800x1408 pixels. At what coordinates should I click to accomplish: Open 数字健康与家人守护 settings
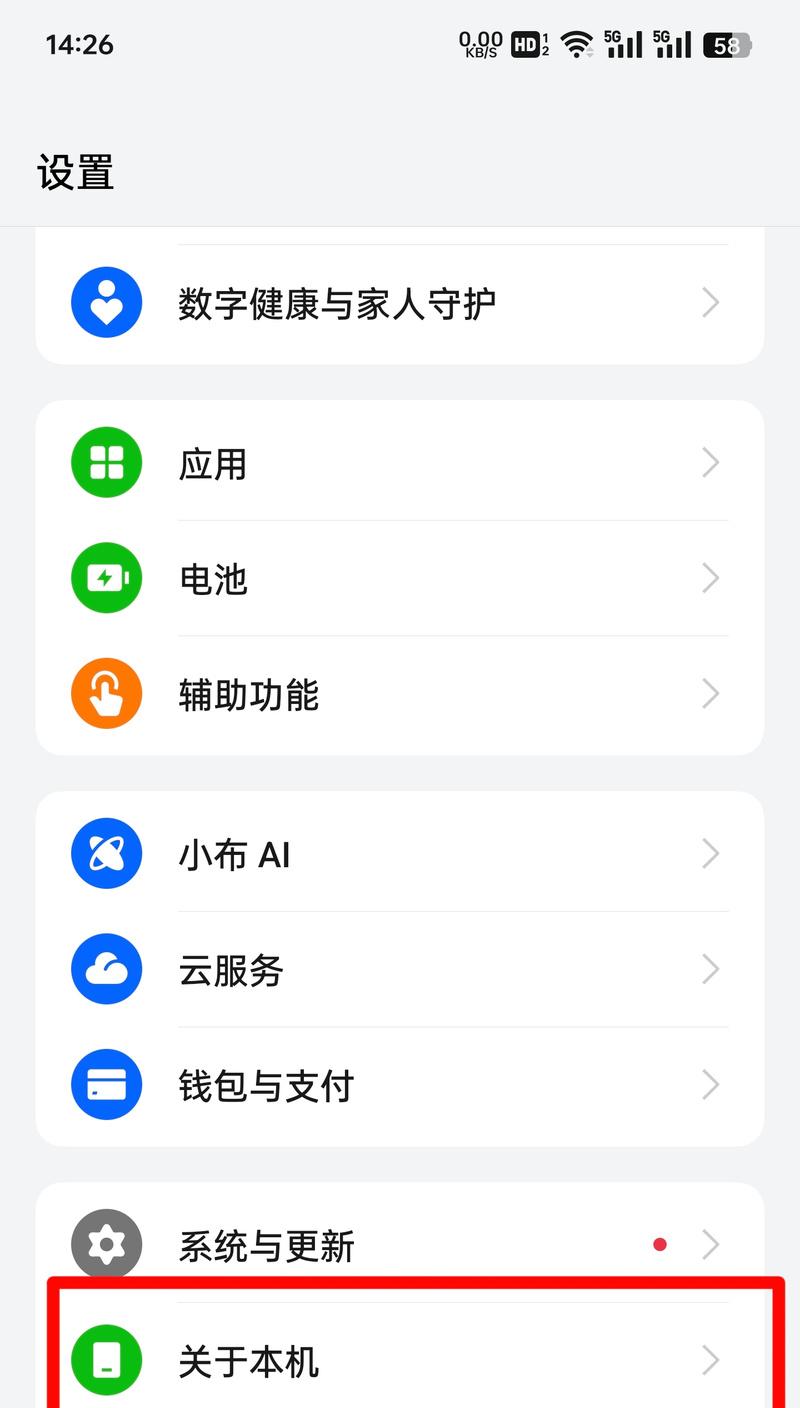tap(400, 303)
